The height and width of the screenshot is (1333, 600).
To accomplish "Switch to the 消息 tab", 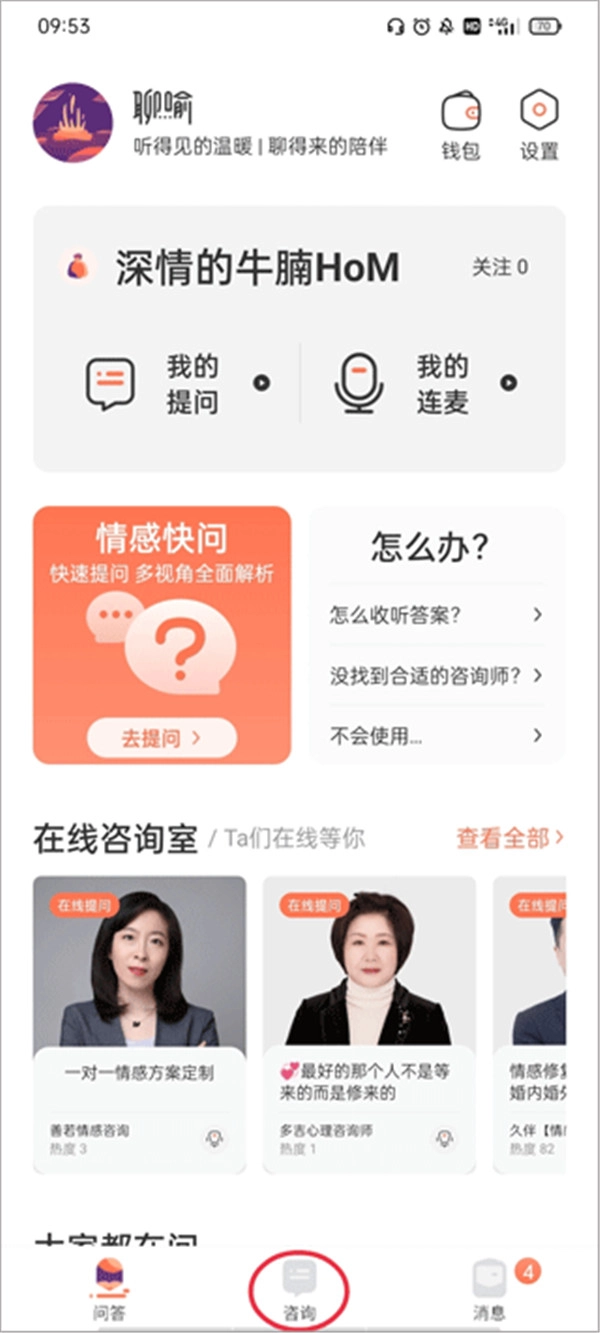I will click(490, 1289).
